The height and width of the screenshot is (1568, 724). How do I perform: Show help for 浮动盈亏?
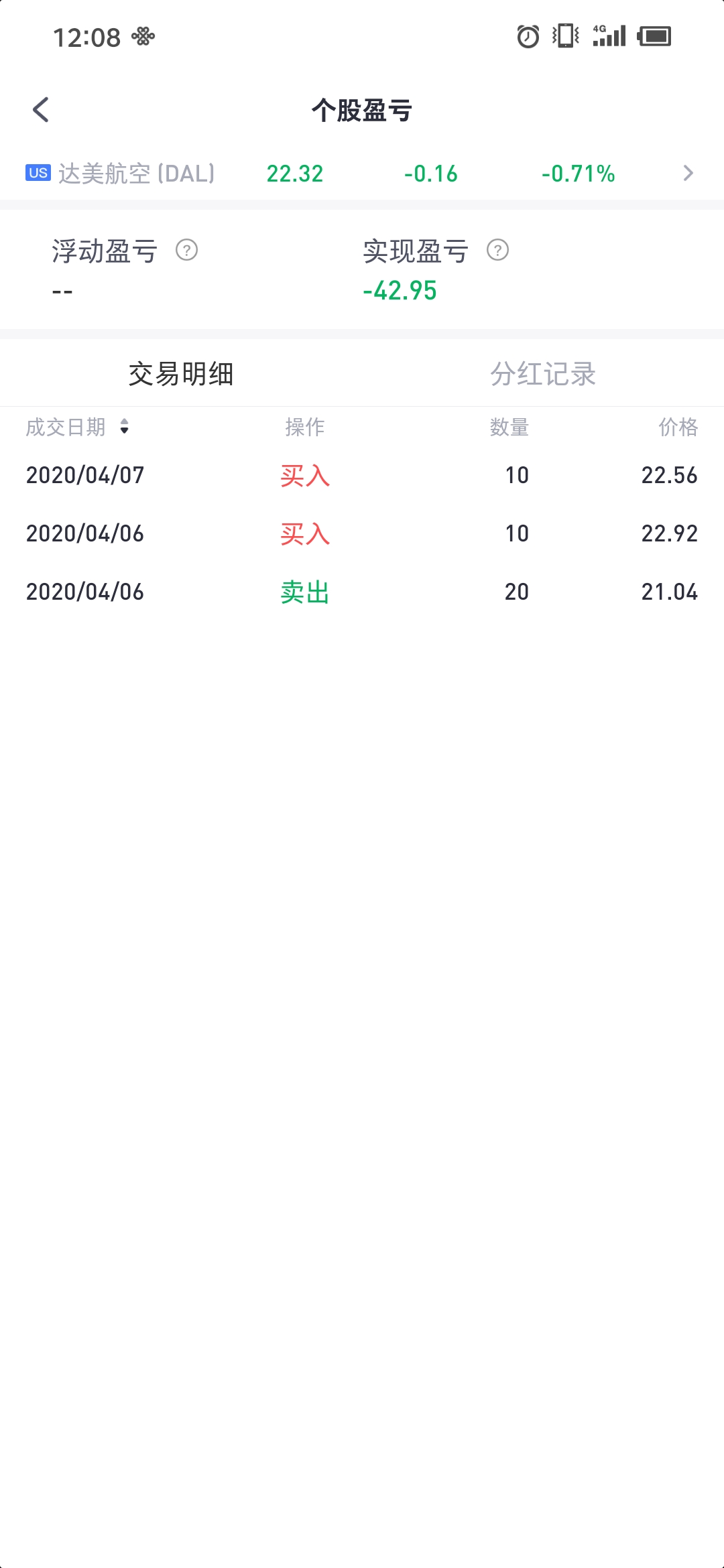click(186, 251)
